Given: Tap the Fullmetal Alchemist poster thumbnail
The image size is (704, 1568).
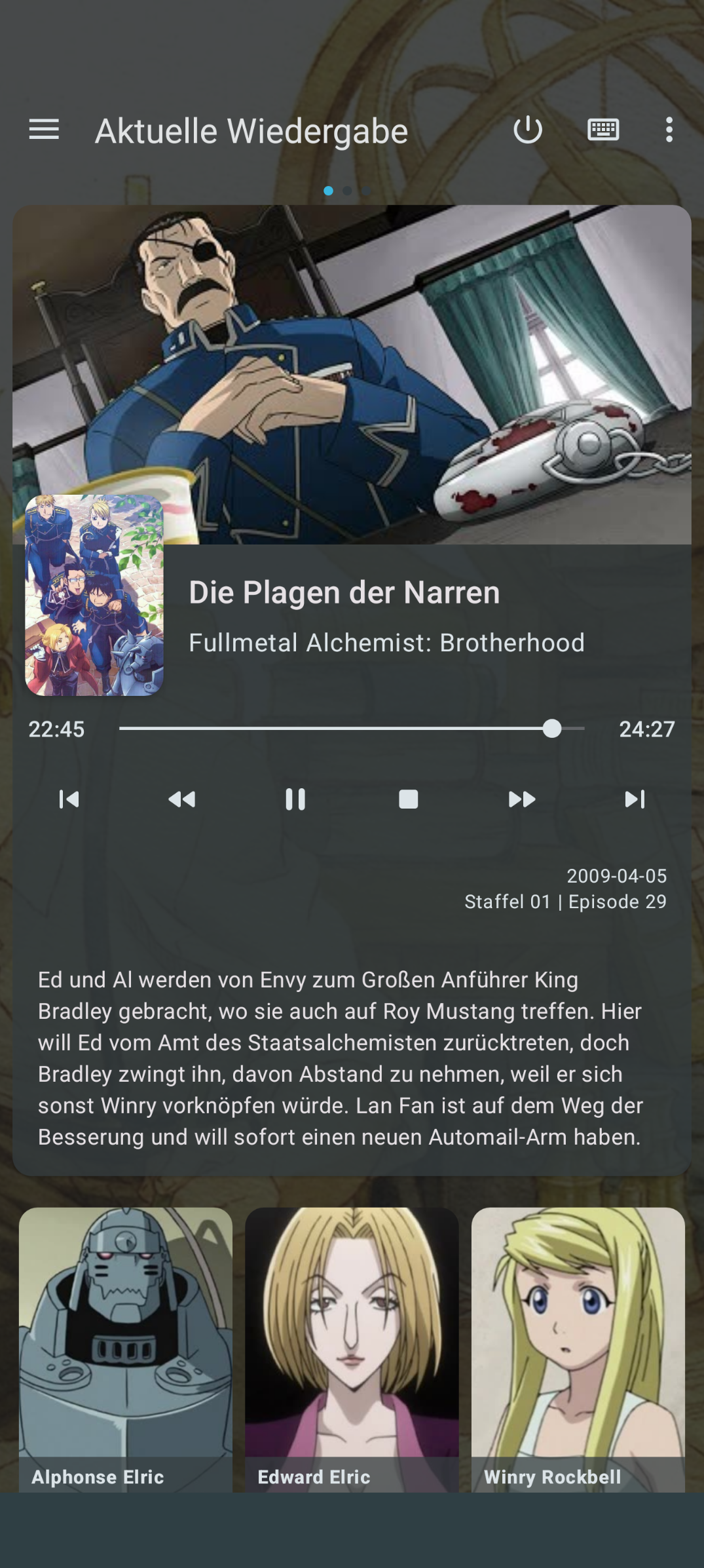Looking at the screenshot, I should [94, 595].
